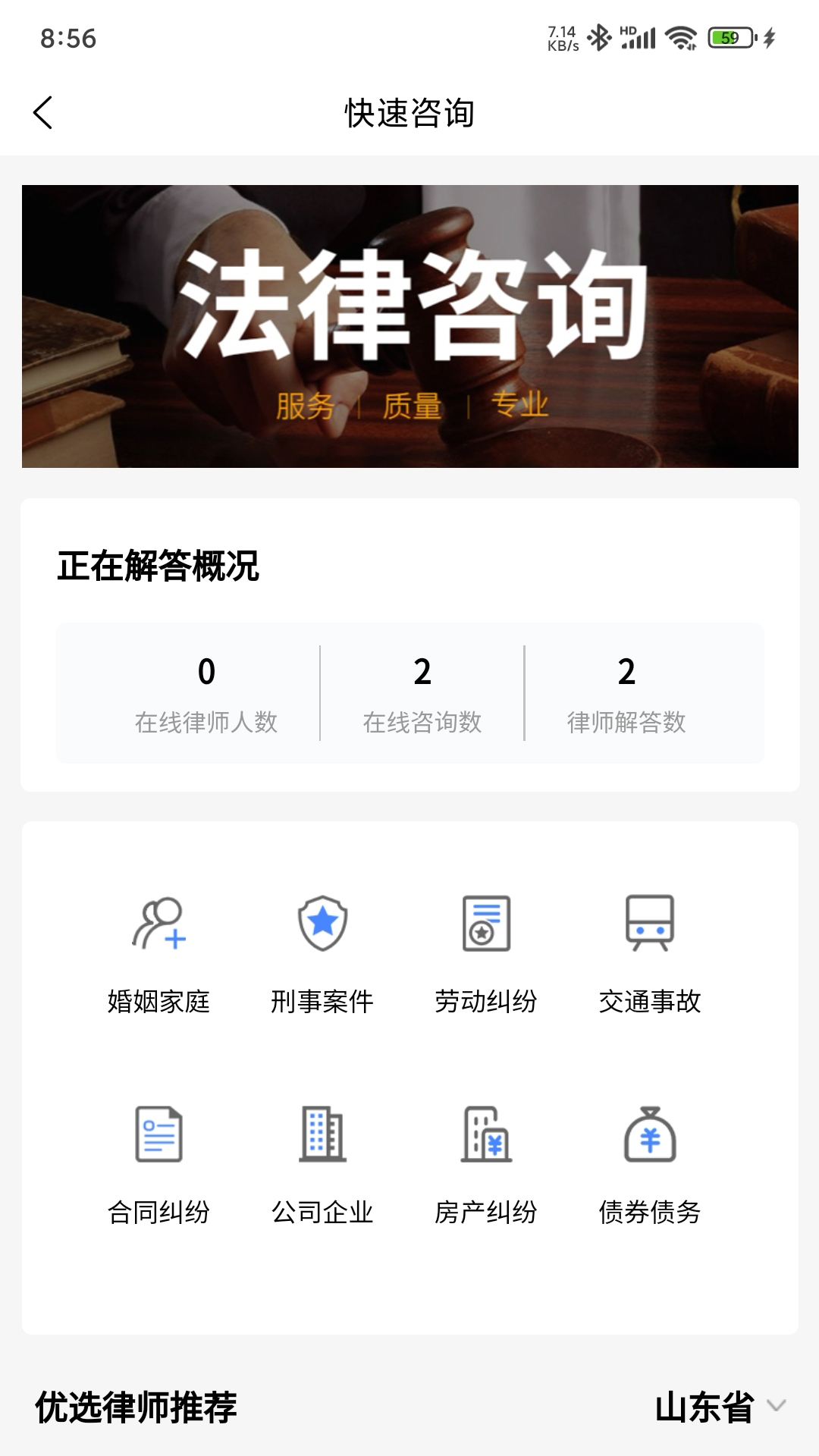
Task: Check the Wi-Fi status icon
Action: (681, 38)
